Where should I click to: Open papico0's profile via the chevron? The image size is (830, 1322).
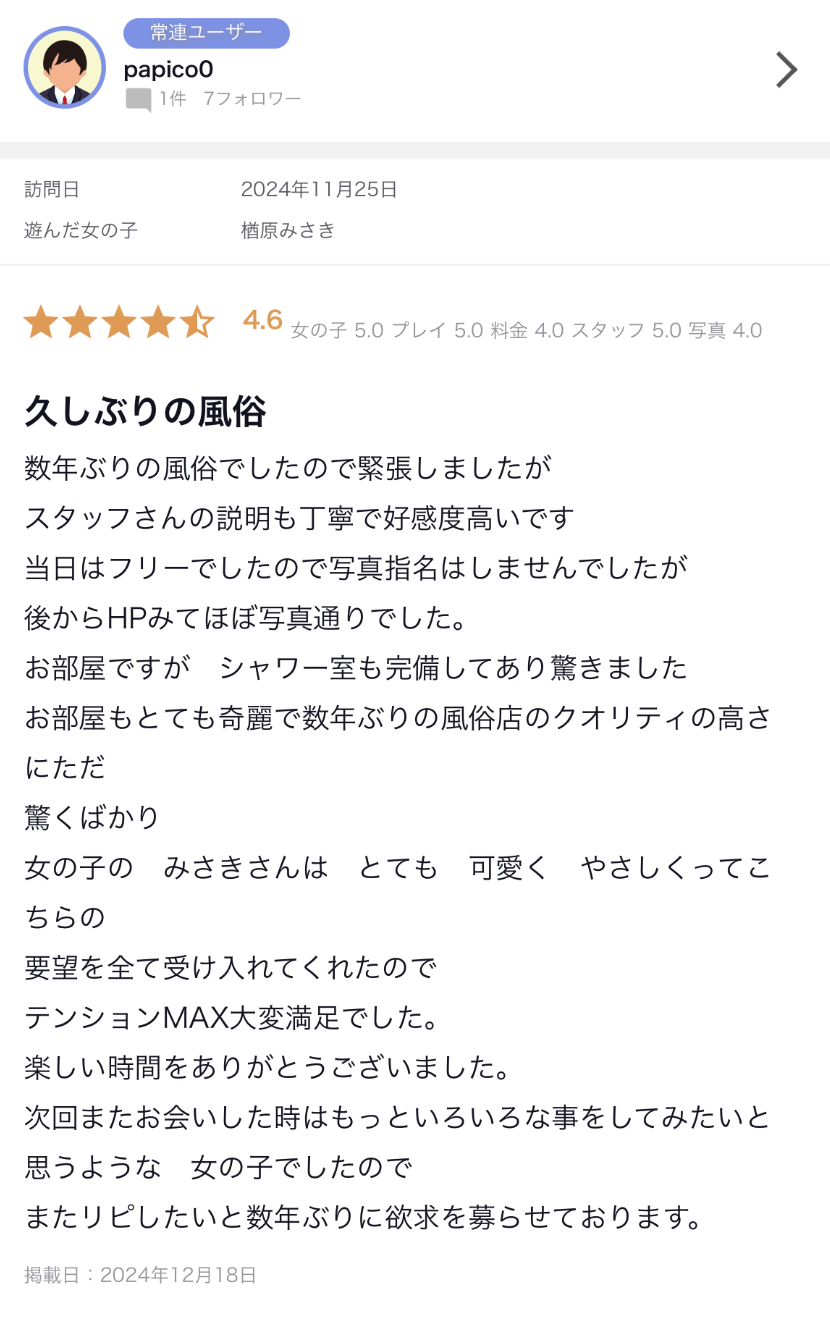787,70
